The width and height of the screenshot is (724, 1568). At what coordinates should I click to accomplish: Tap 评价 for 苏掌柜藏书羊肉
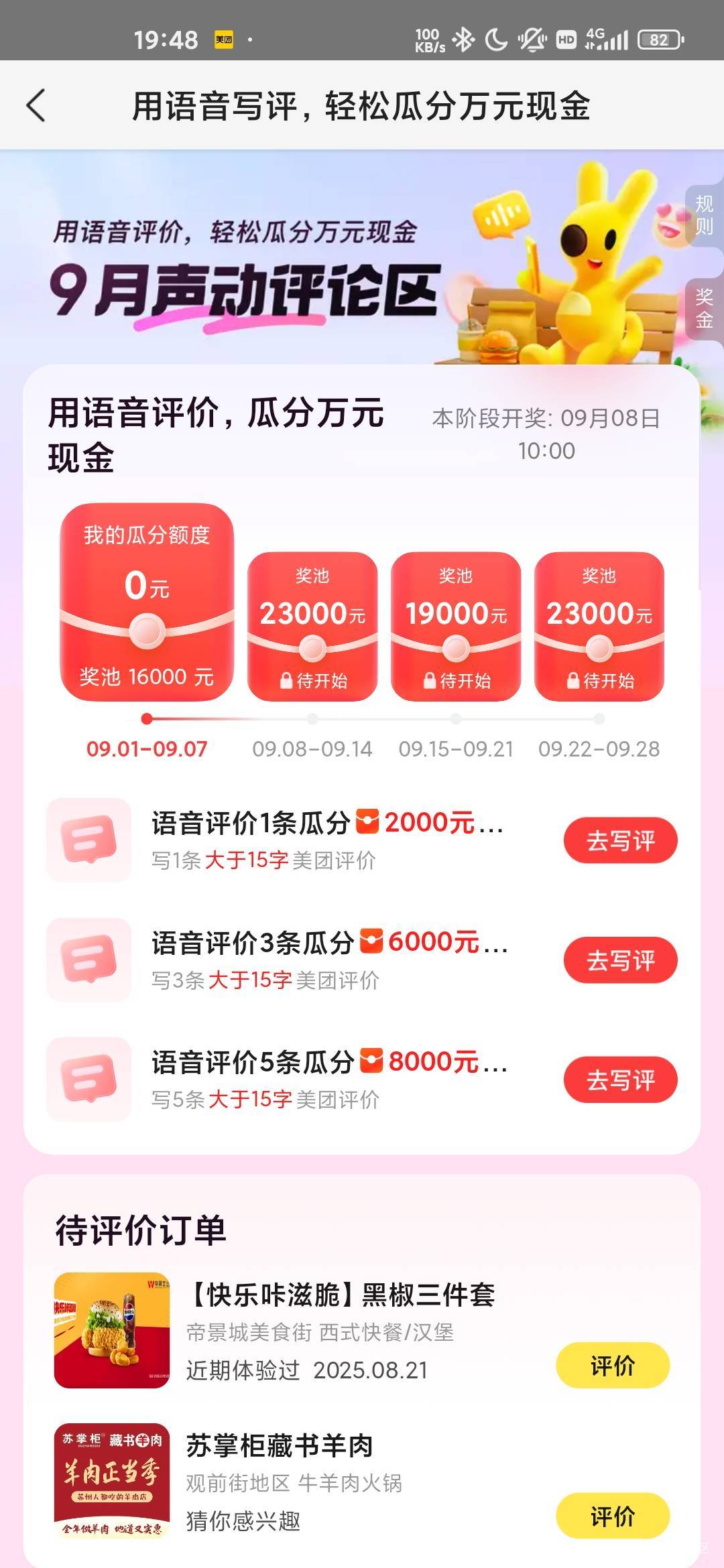(x=613, y=1516)
